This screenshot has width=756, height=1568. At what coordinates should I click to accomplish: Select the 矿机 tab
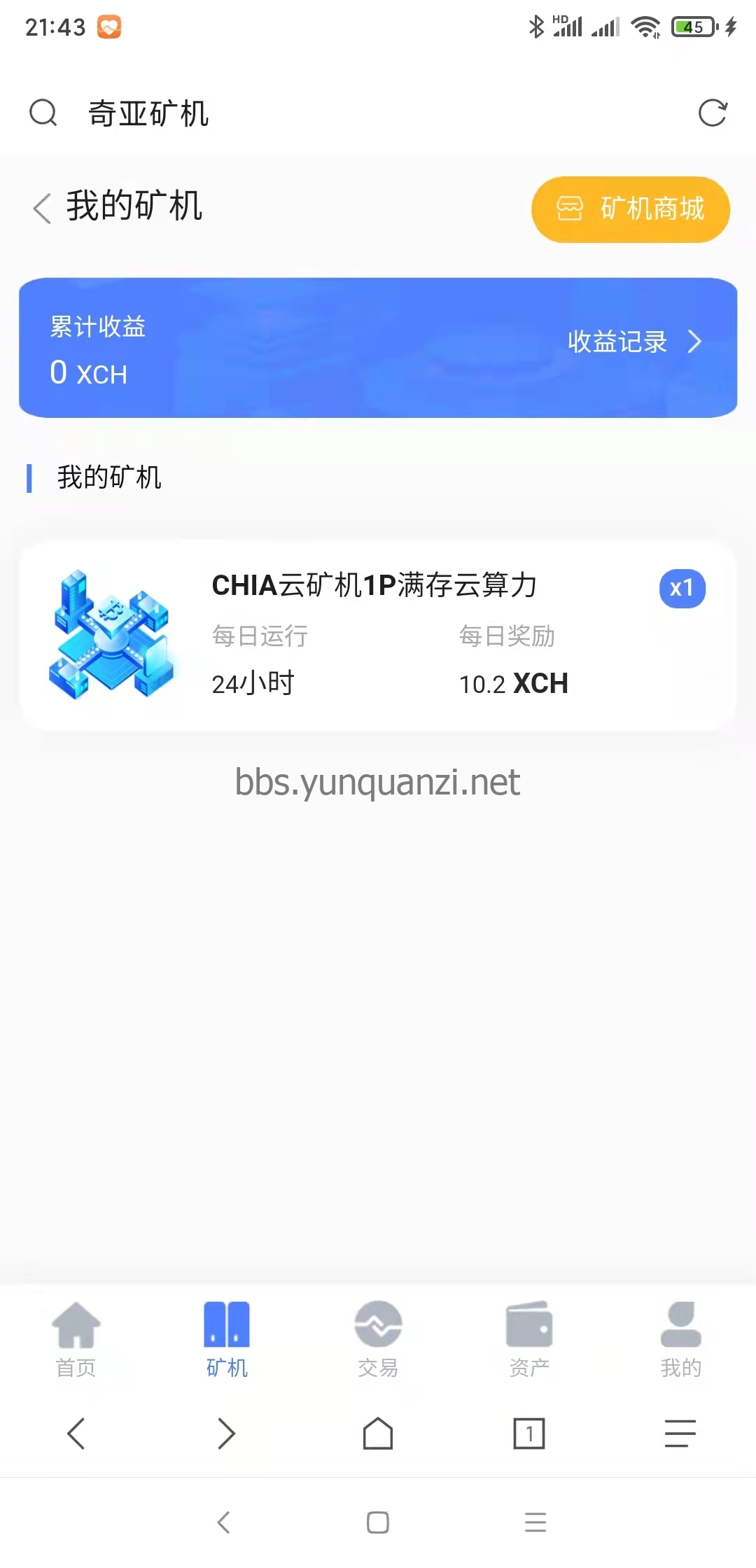[227, 1338]
